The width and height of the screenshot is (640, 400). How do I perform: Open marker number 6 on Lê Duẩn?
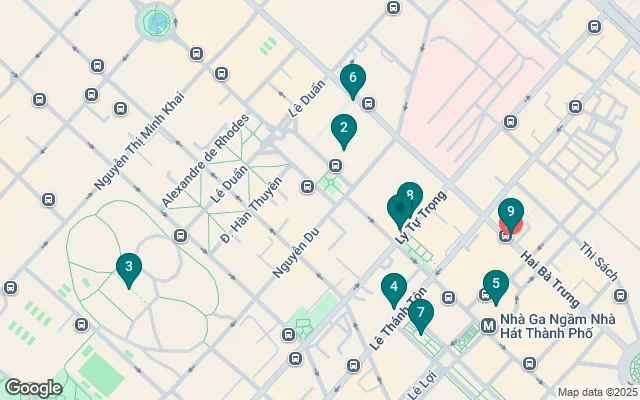click(x=352, y=77)
